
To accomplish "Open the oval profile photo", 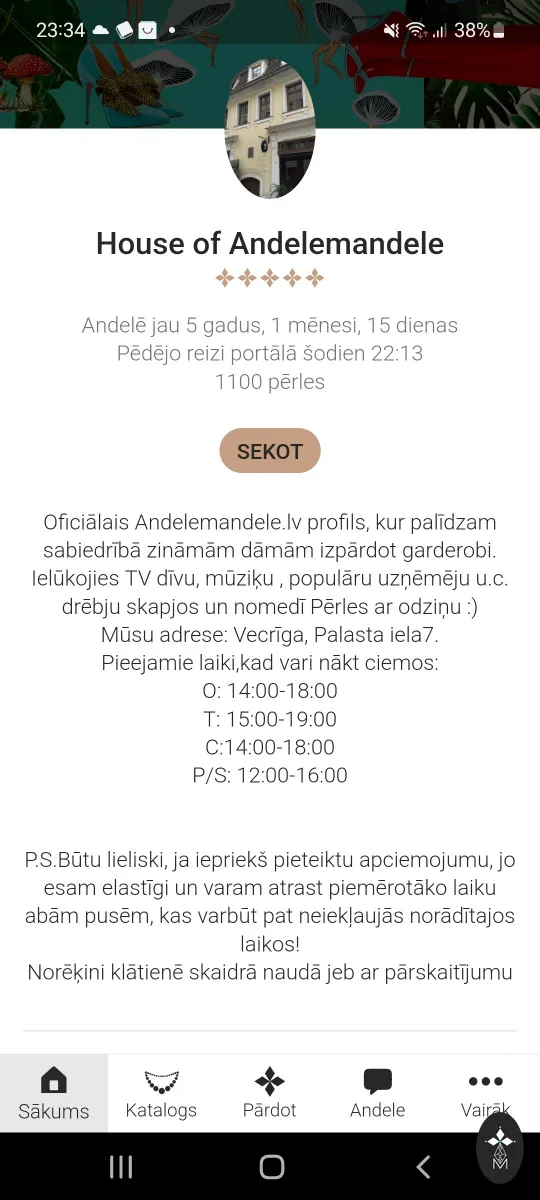I will (270, 129).
